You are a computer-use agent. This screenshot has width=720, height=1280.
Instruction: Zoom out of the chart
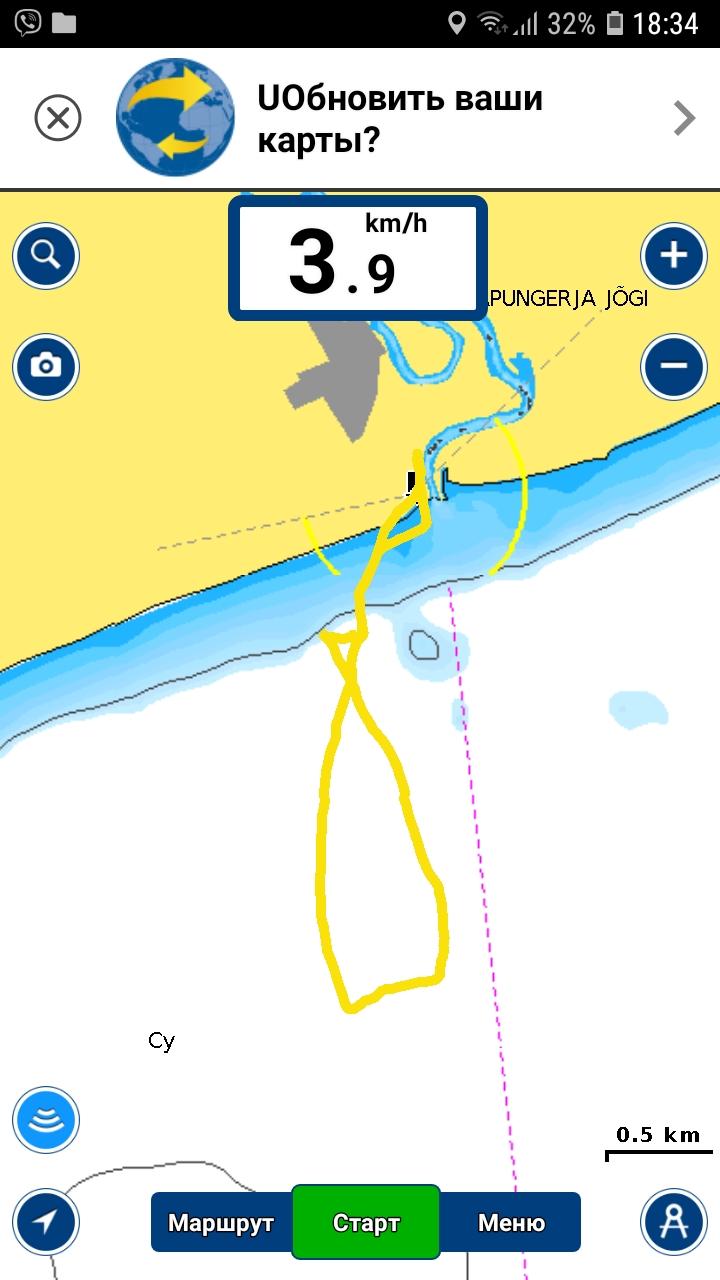(674, 365)
